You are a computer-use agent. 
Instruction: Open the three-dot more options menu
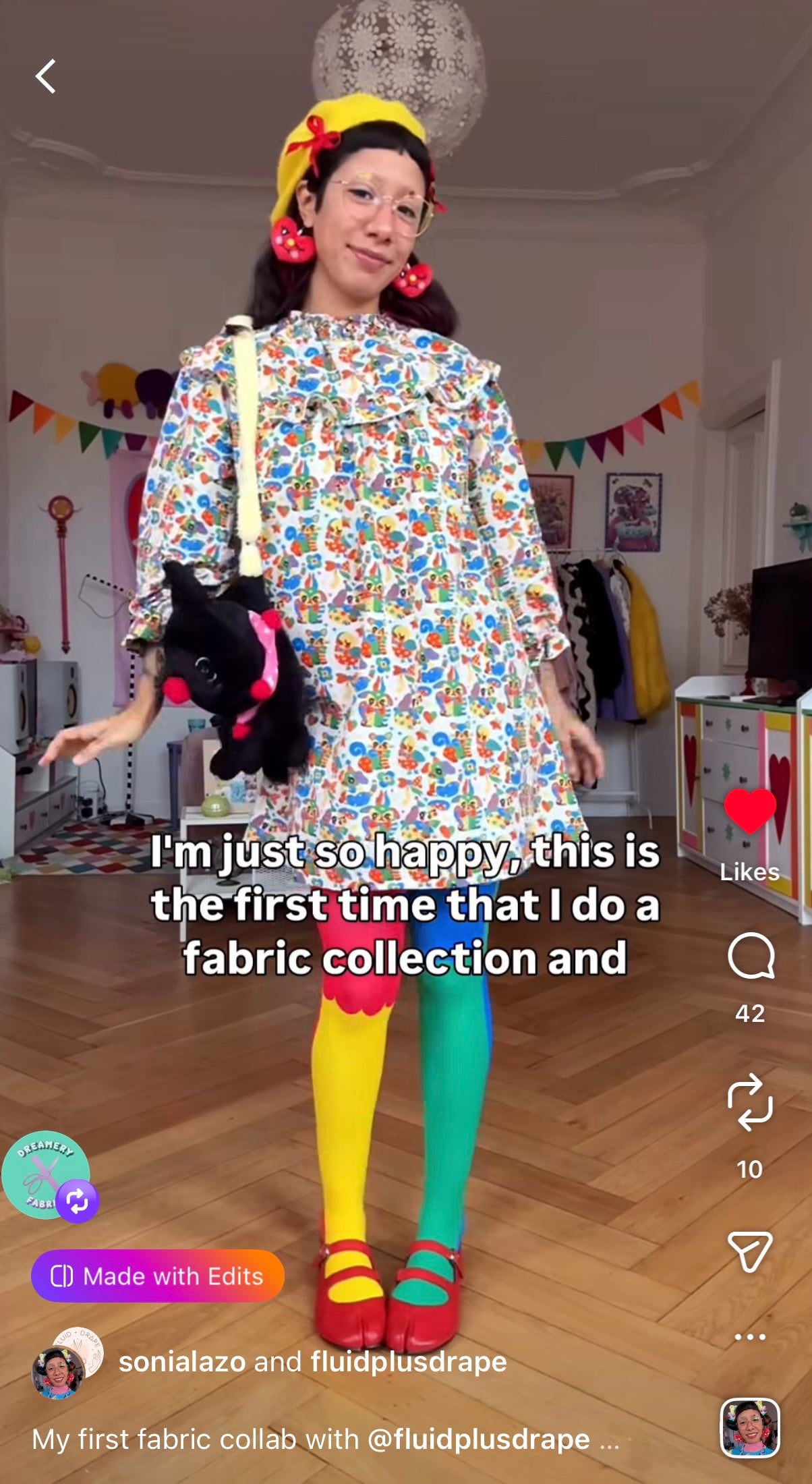[x=749, y=1336]
